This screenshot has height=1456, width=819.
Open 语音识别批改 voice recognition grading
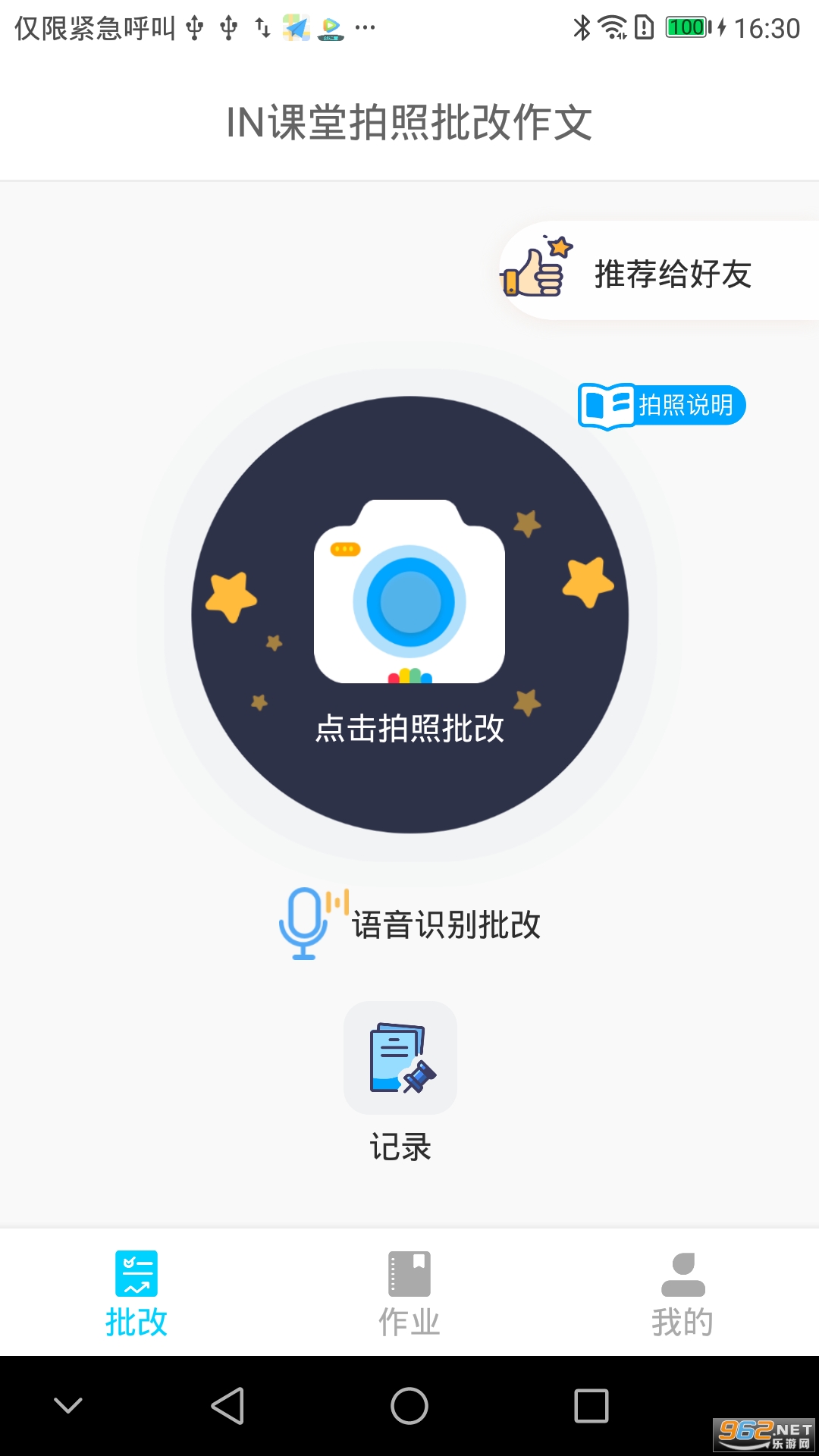click(410, 924)
